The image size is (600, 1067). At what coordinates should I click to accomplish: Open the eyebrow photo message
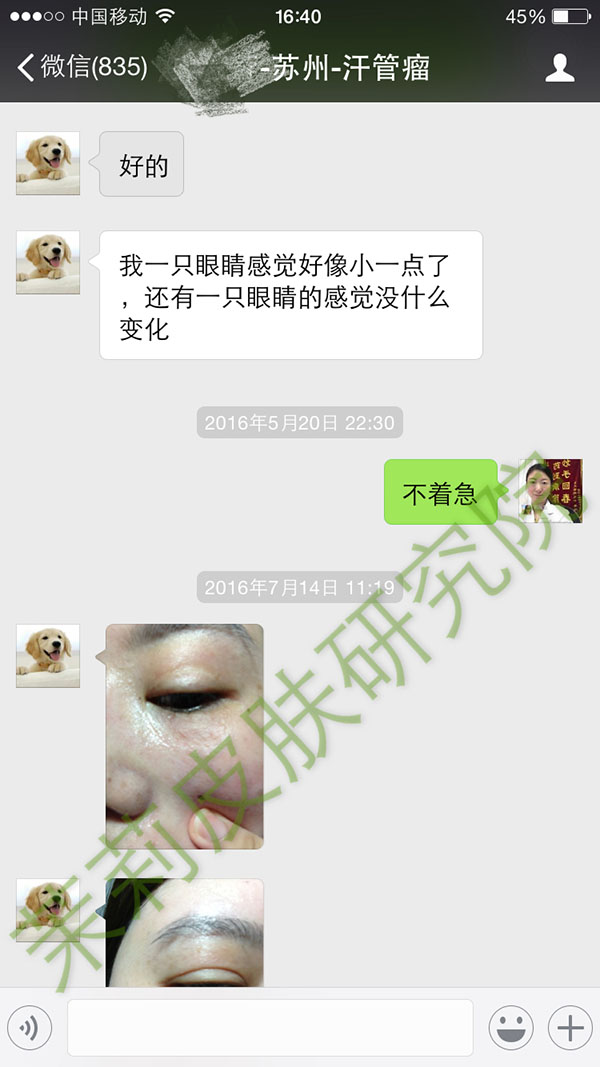tap(184, 933)
